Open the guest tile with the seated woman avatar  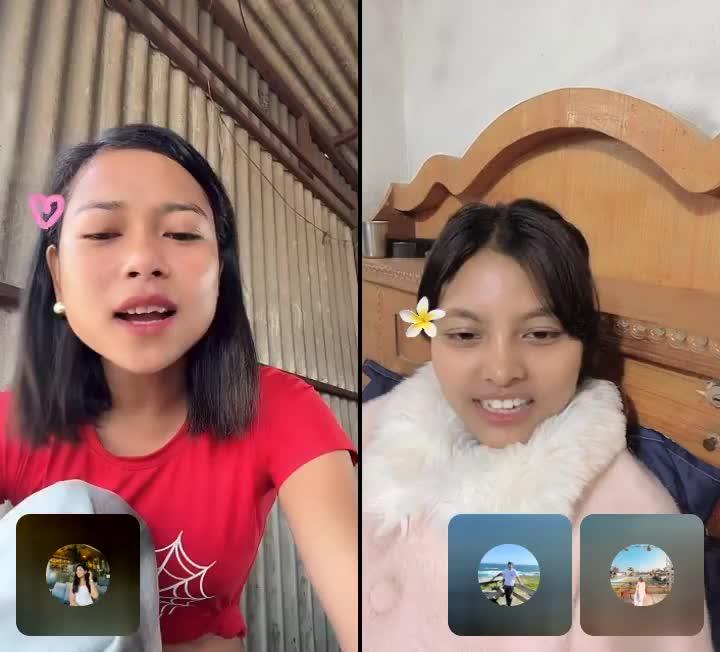click(78, 575)
